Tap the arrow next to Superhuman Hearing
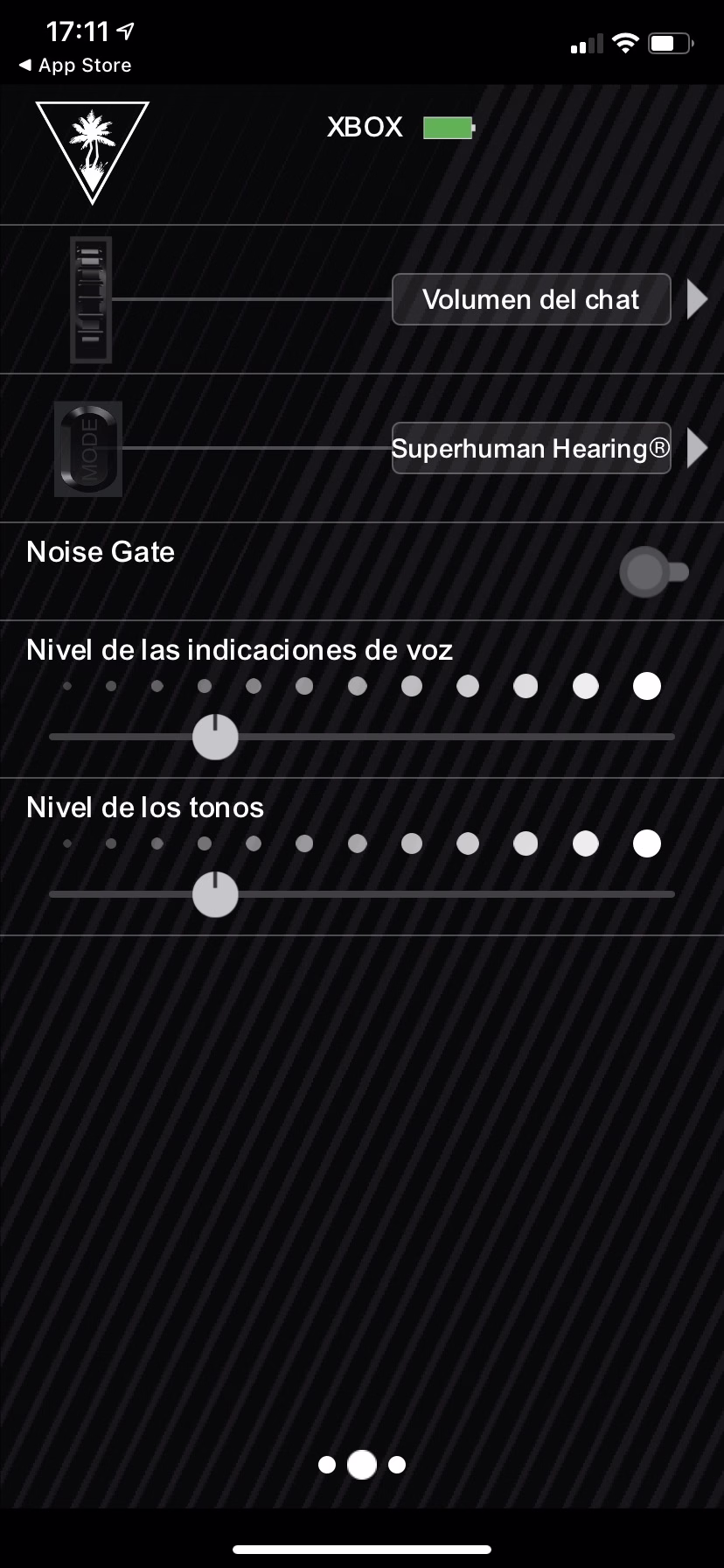The height and width of the screenshot is (1568, 724). coord(697,448)
